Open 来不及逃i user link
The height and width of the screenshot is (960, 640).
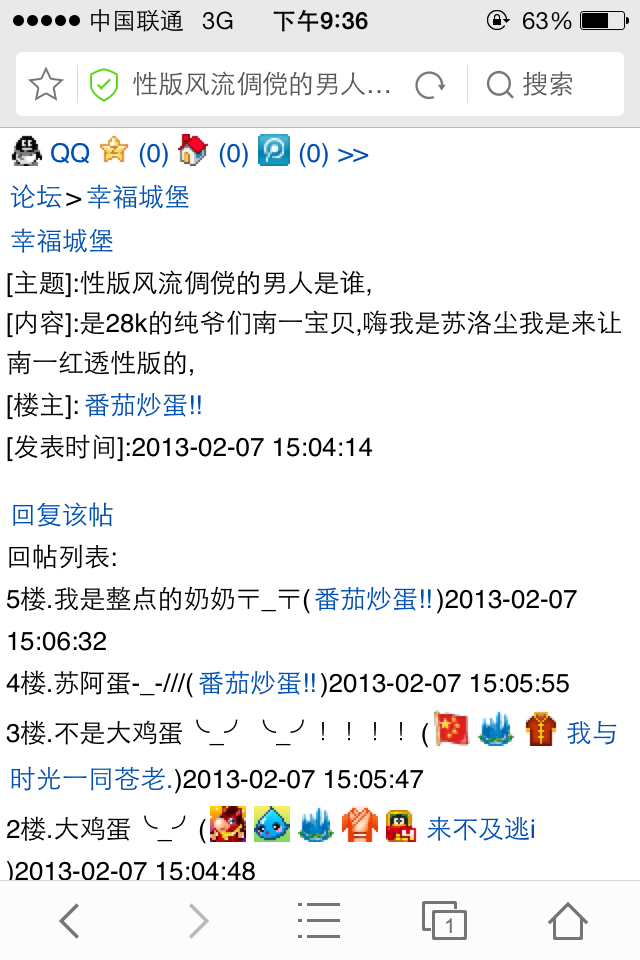click(480, 828)
